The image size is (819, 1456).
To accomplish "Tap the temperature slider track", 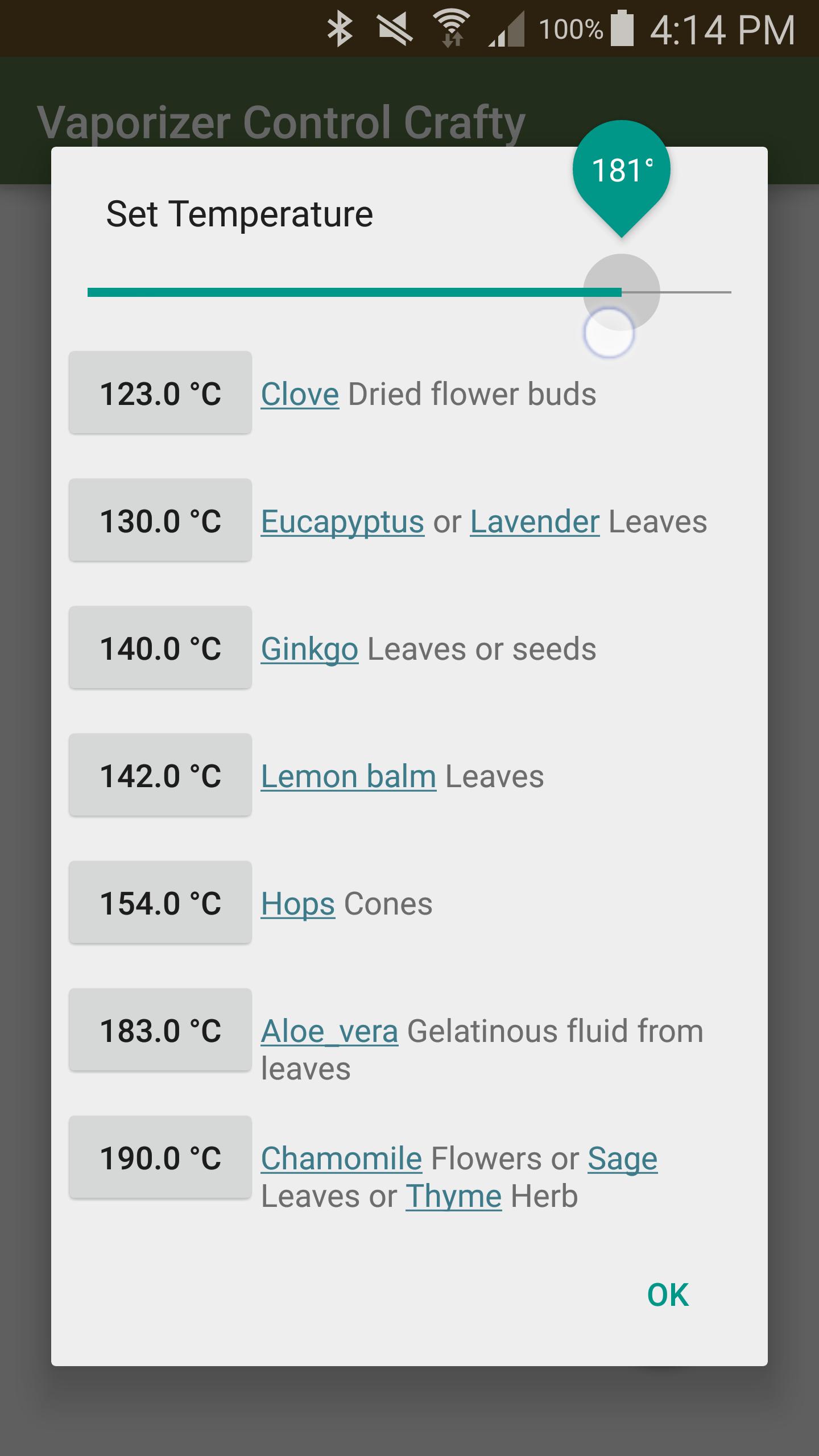I will tap(341, 292).
